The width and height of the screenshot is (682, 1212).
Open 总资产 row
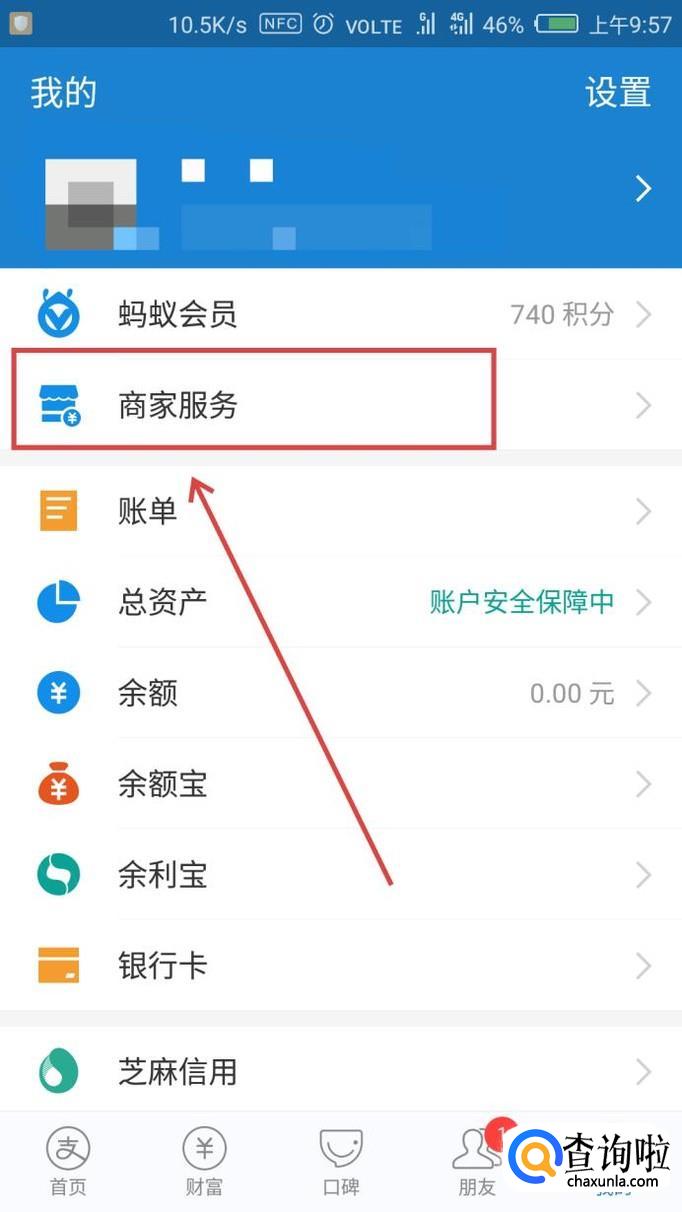(x=341, y=602)
